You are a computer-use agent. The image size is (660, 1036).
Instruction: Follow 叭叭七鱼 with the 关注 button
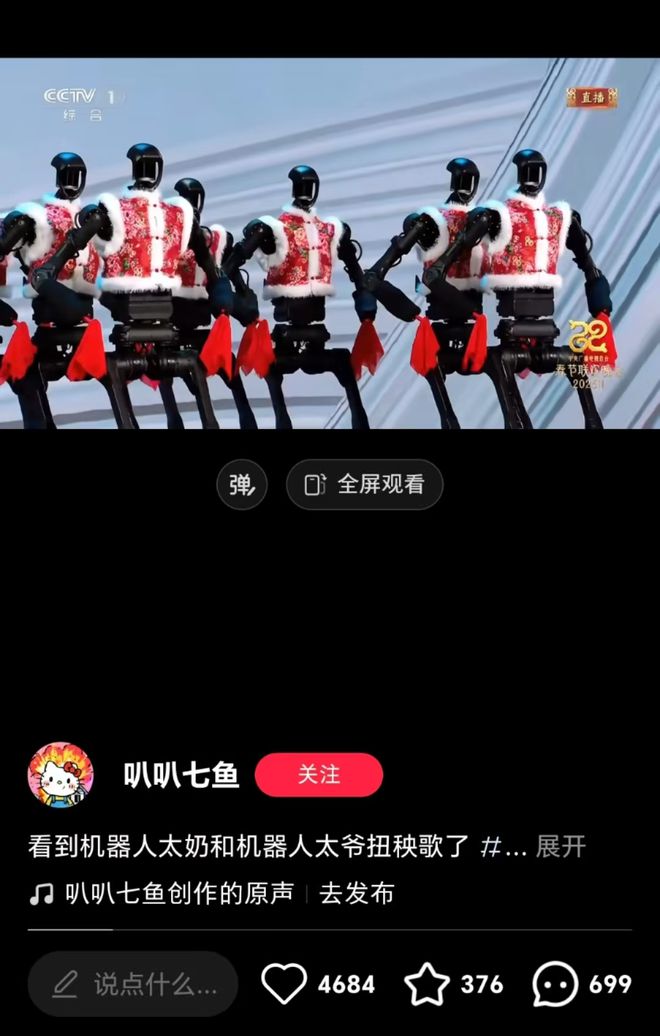point(318,775)
